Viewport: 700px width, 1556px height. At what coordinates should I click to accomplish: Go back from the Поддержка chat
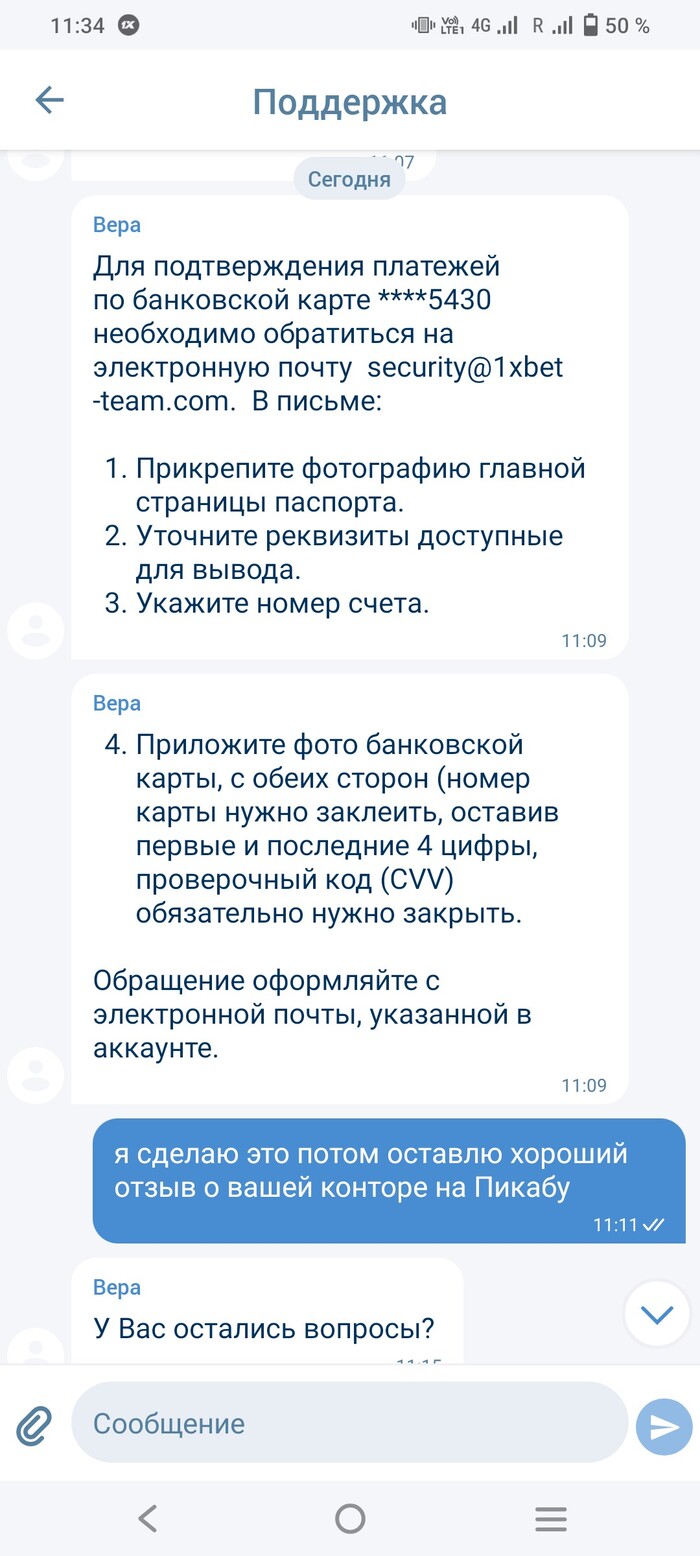click(49, 100)
